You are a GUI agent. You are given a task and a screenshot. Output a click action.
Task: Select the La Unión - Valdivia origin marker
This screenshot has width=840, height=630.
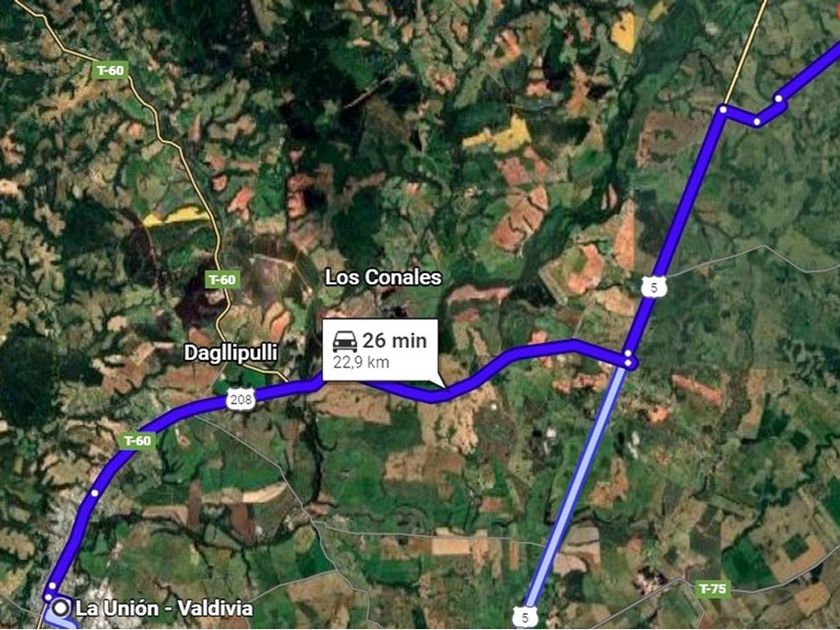click(x=61, y=608)
